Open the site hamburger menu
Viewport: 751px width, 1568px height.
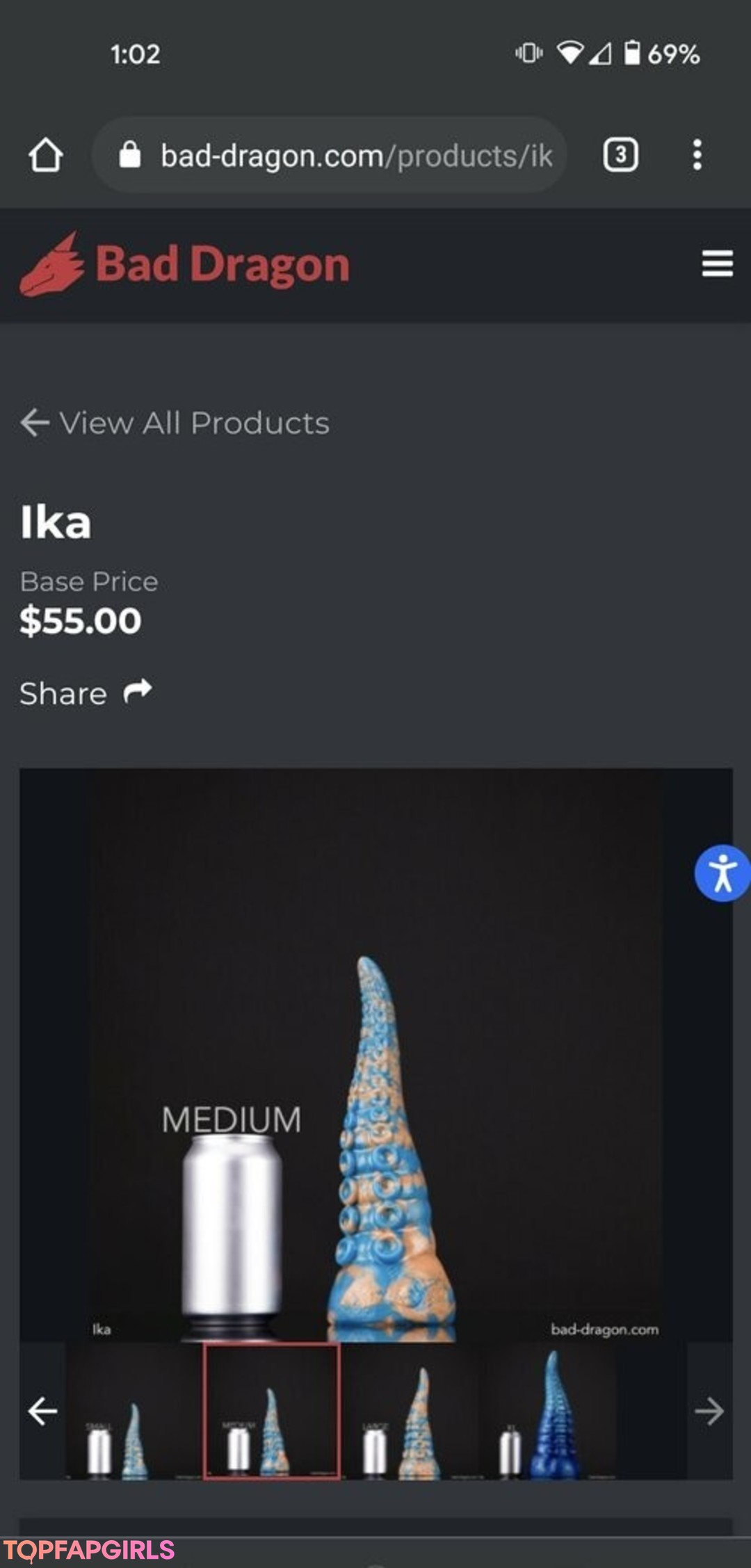coord(717,264)
